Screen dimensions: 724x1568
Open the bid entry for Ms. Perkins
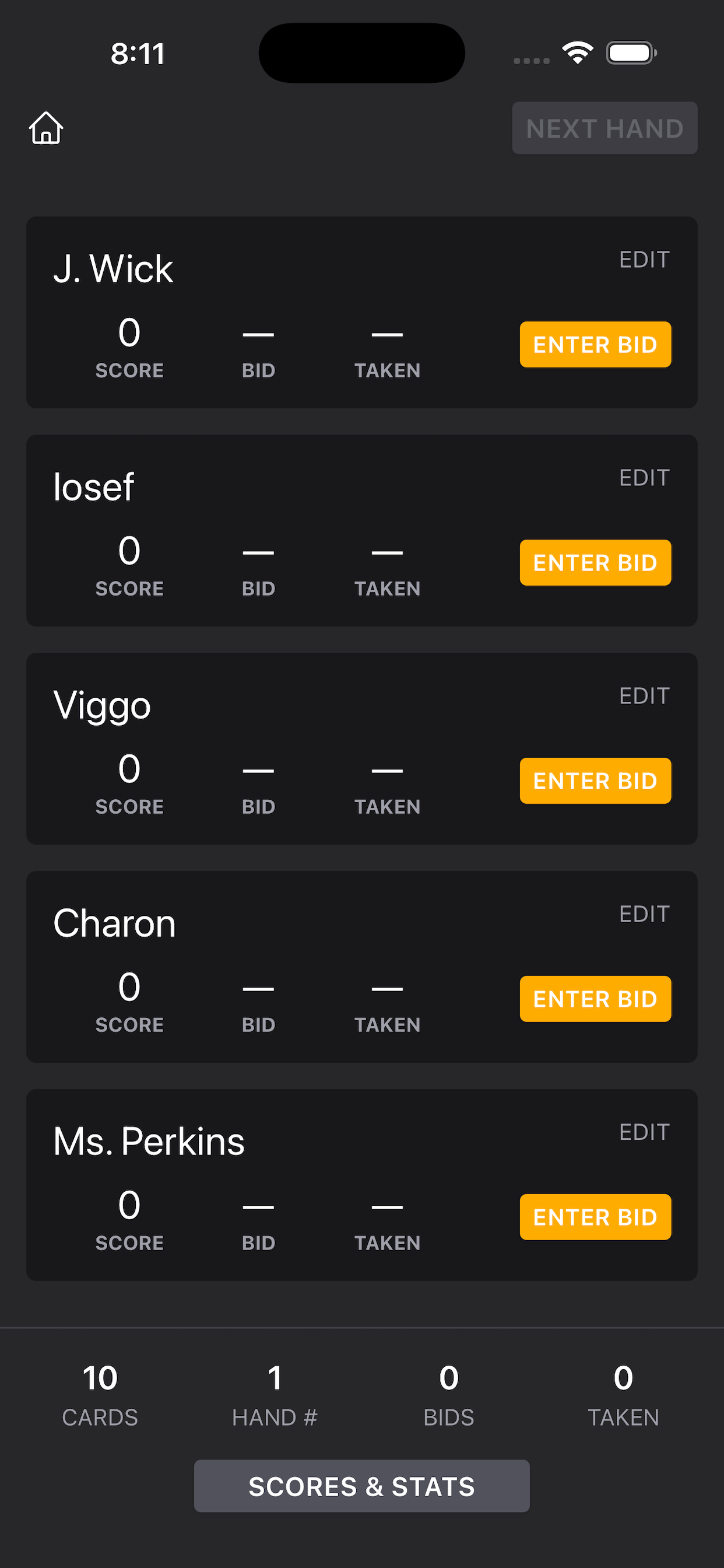(595, 1217)
